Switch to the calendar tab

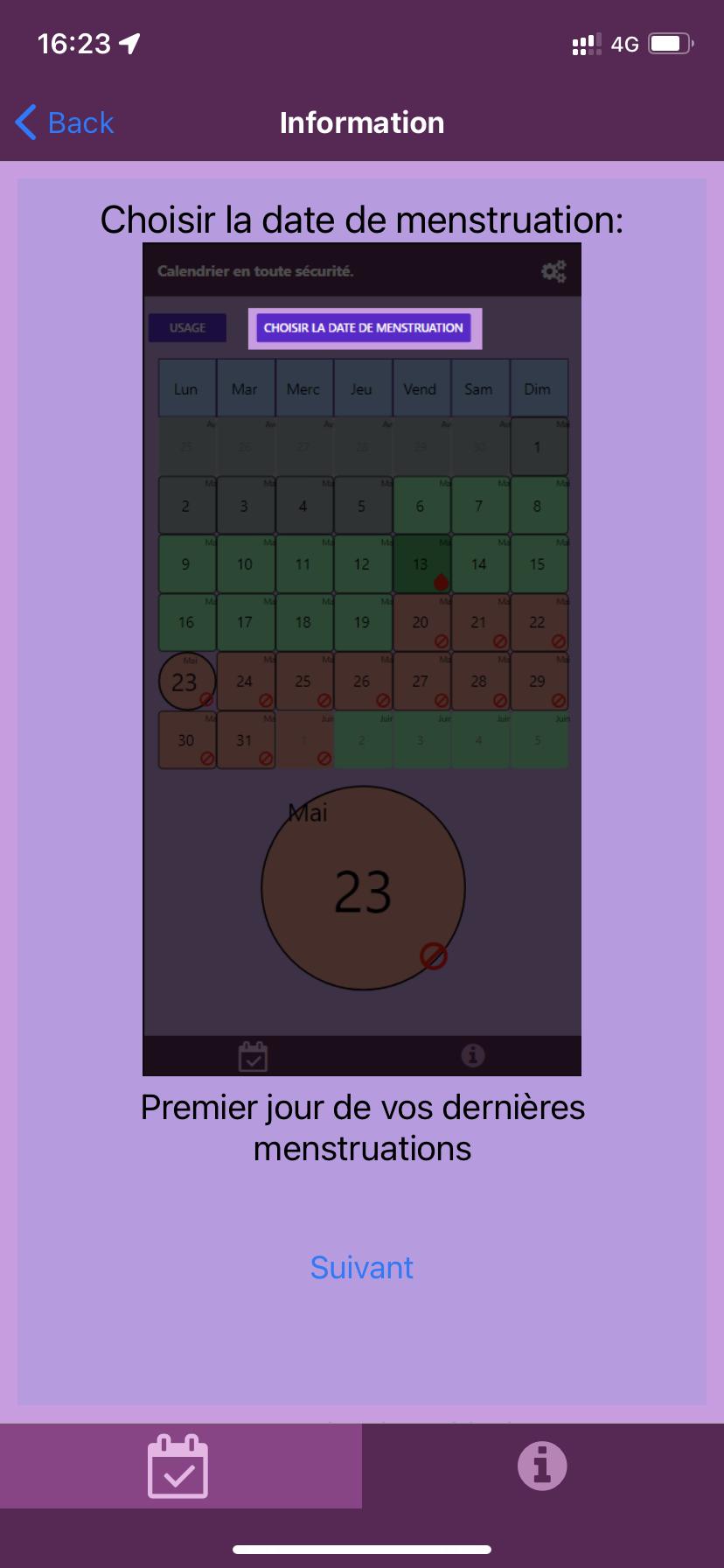pos(179,1466)
